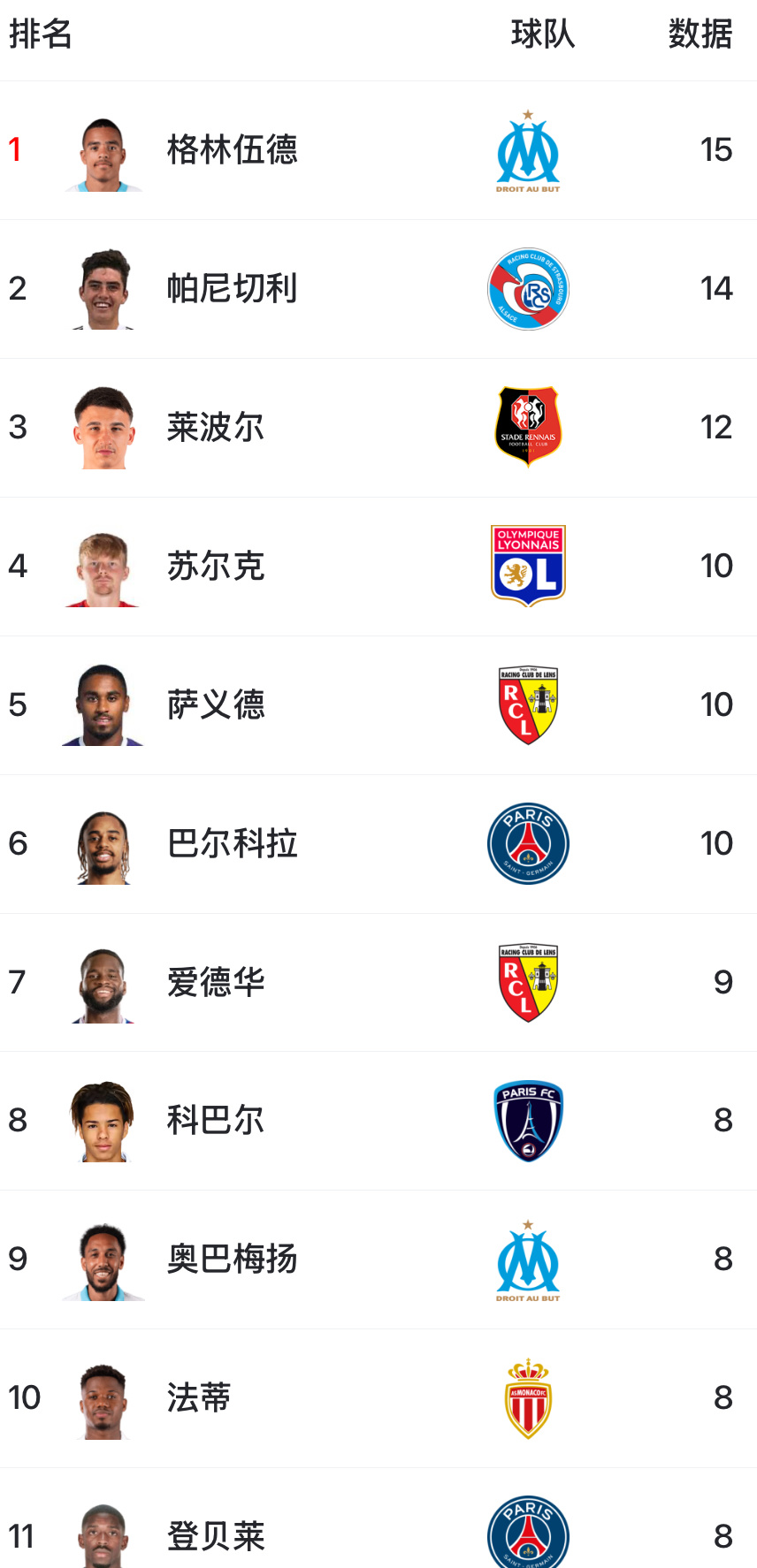Open the PSG crest next to 巴尔科拉
The image size is (757, 1568).
point(528,842)
